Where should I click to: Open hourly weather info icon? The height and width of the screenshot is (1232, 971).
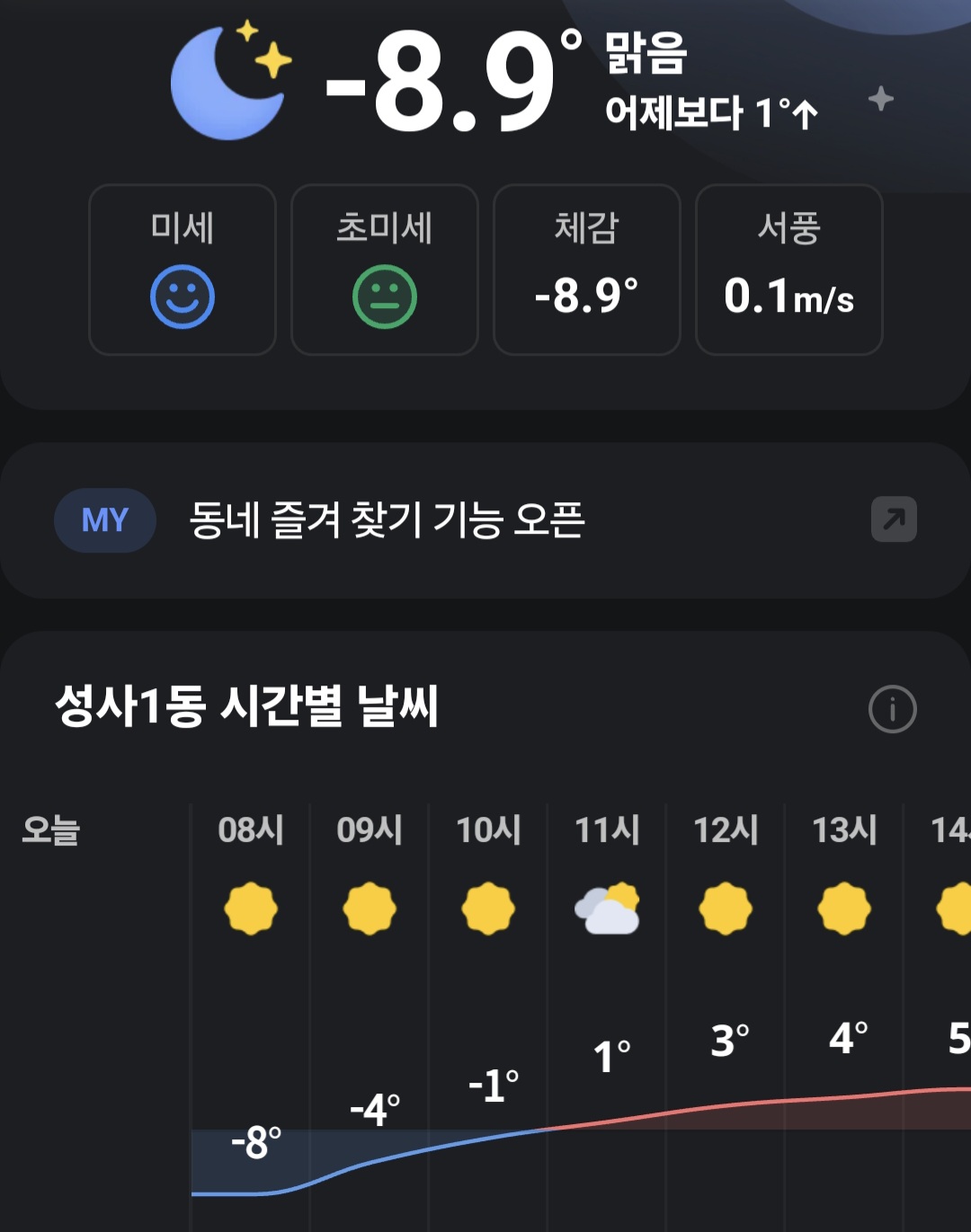(x=892, y=709)
